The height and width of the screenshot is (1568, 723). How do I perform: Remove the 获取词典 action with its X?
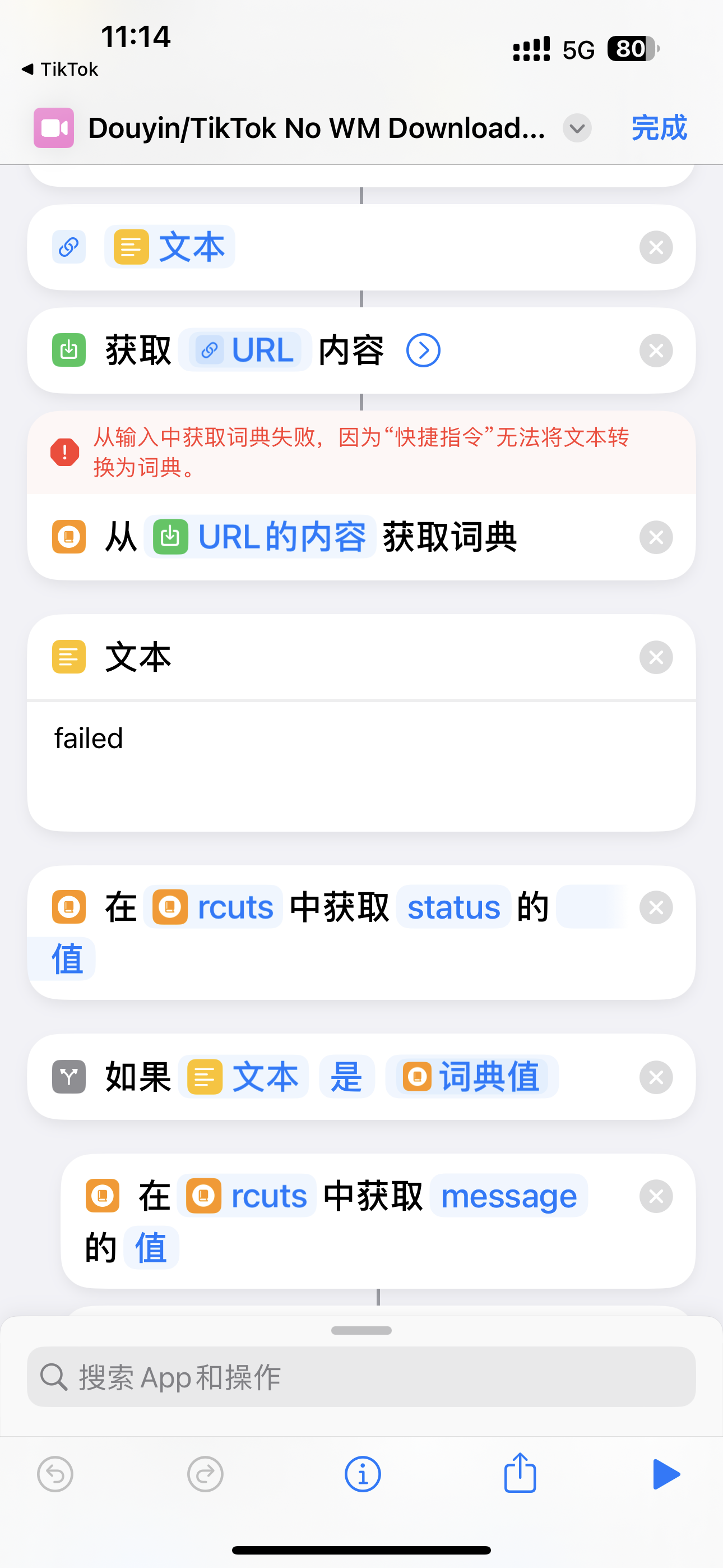(655, 537)
